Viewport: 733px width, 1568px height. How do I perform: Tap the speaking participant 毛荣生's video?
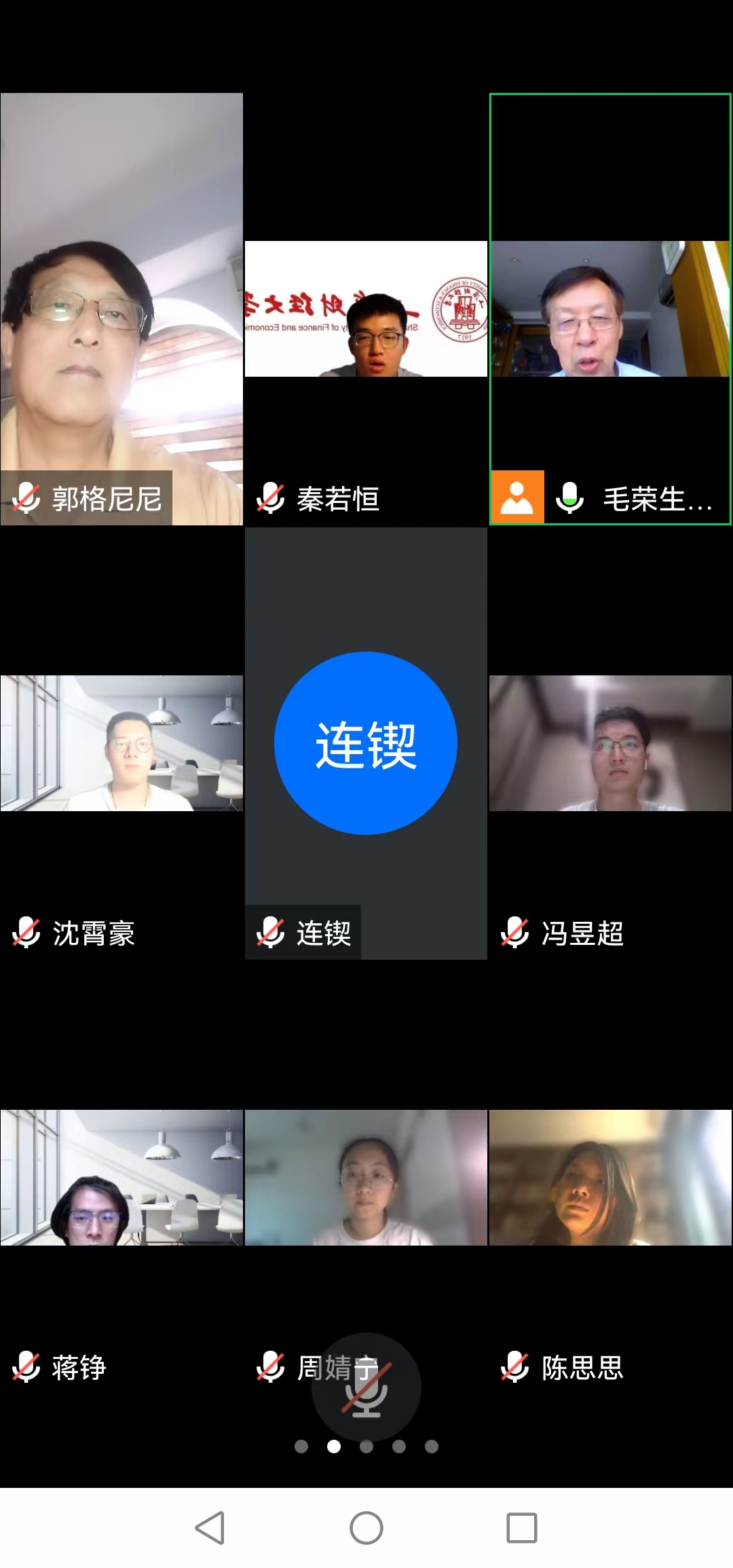(x=609, y=309)
